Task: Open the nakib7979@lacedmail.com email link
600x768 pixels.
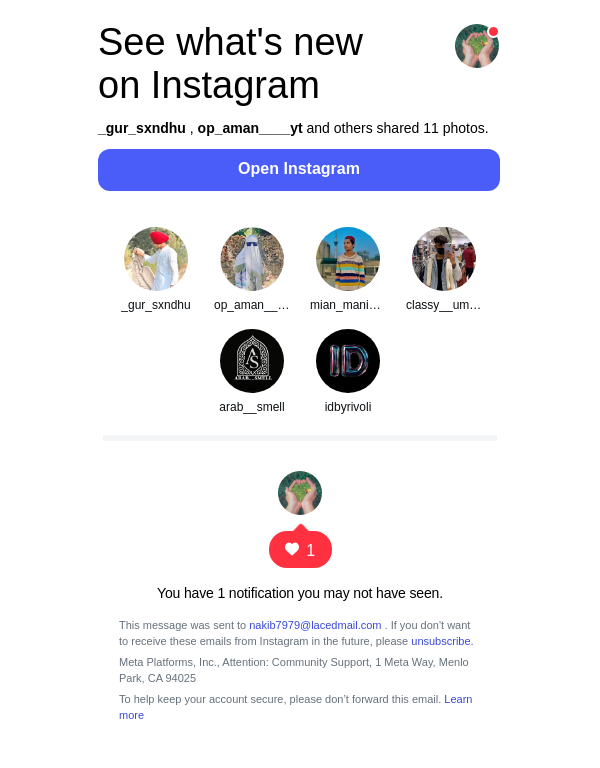Action: [x=315, y=625]
